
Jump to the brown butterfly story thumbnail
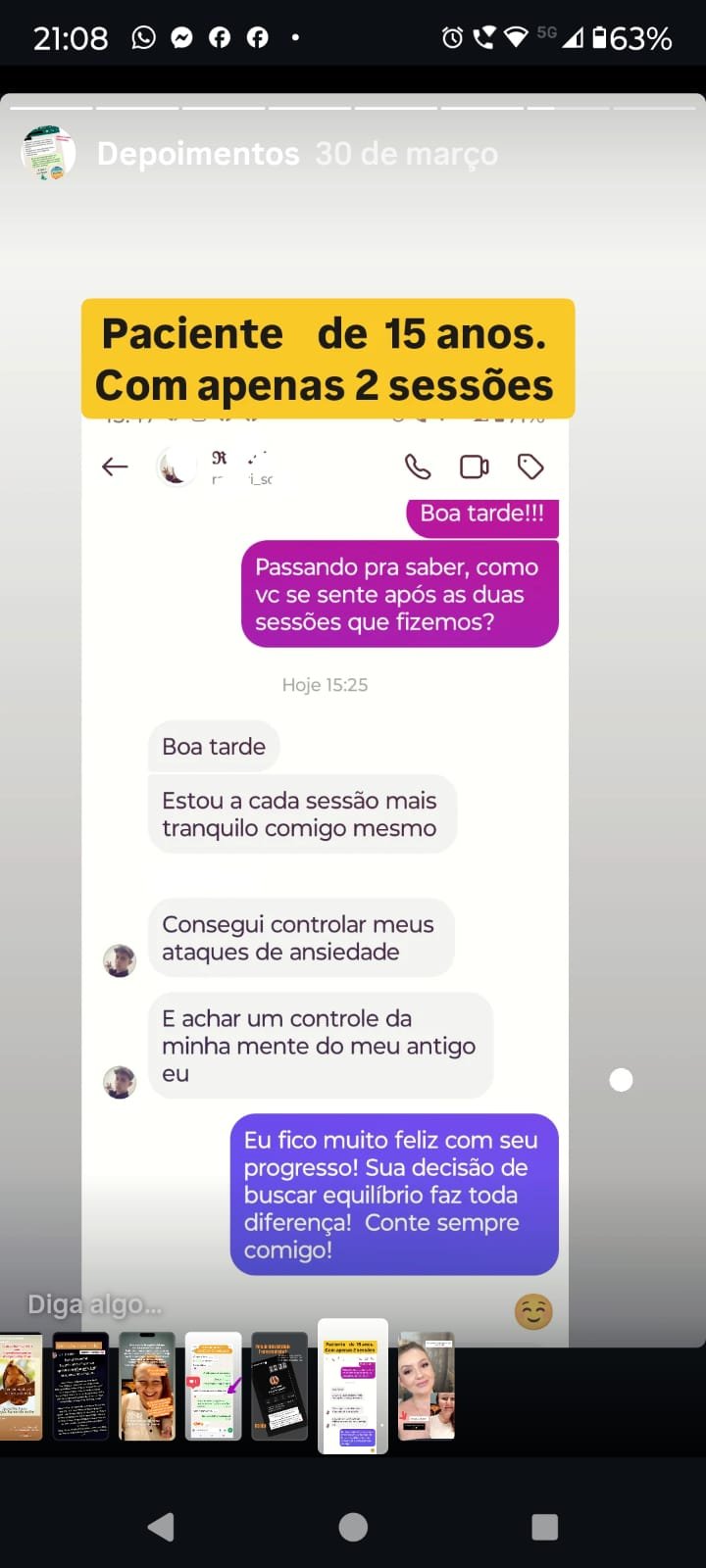click(x=21, y=1386)
